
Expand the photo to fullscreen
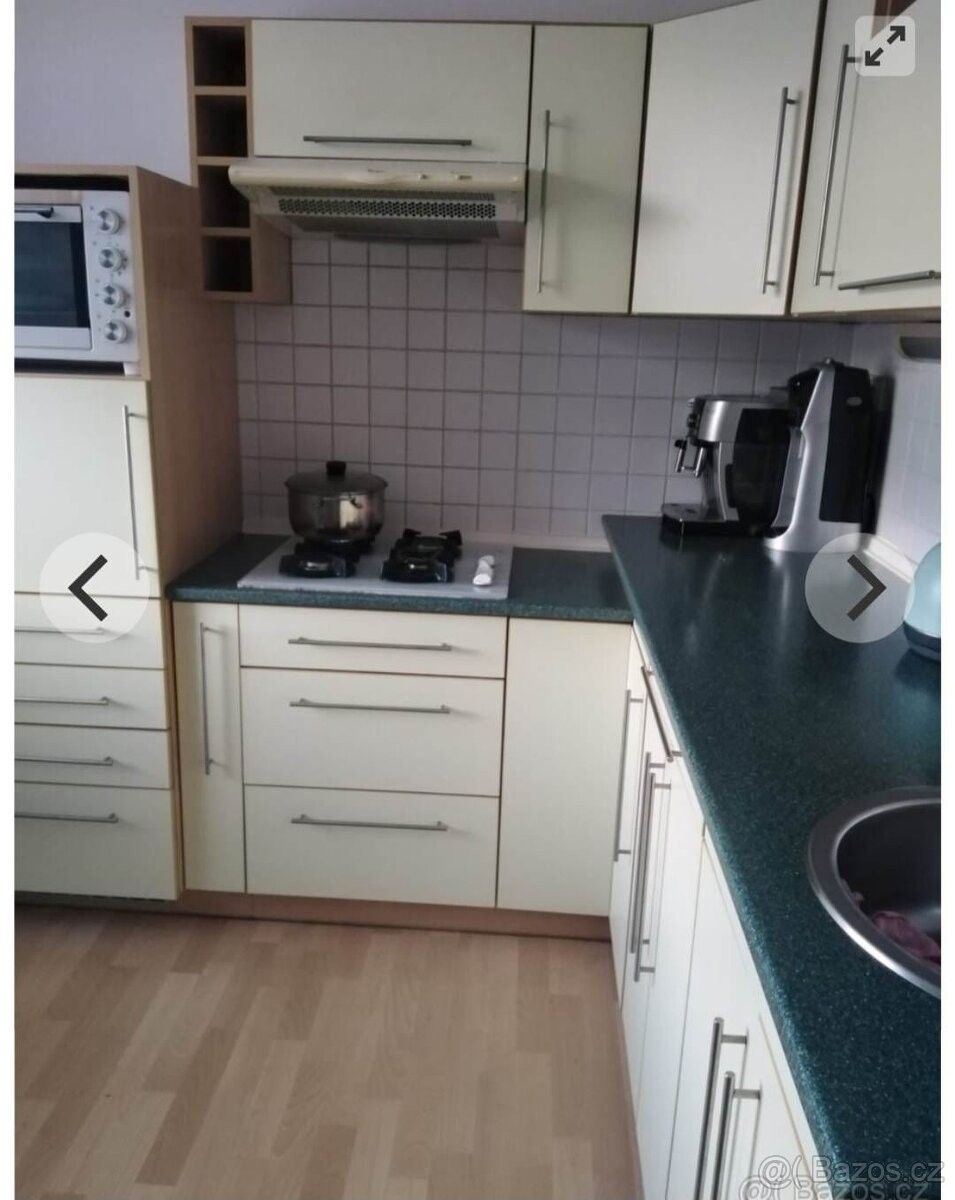click(x=885, y=46)
